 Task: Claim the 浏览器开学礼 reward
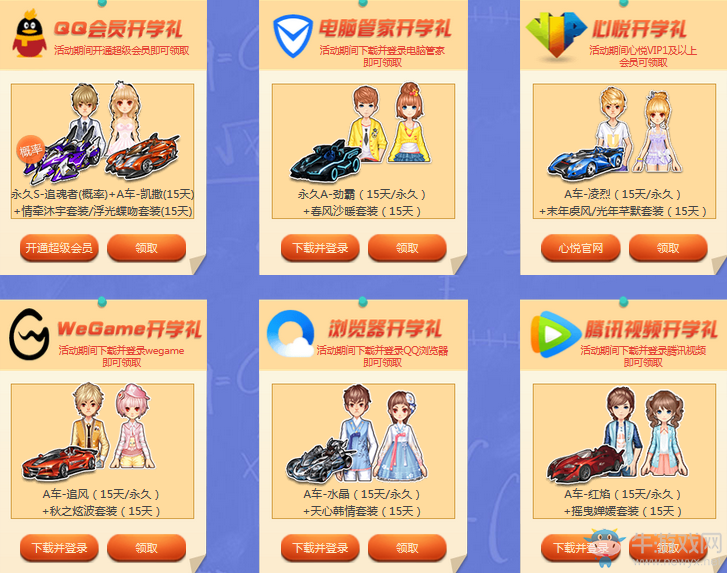coord(407,548)
